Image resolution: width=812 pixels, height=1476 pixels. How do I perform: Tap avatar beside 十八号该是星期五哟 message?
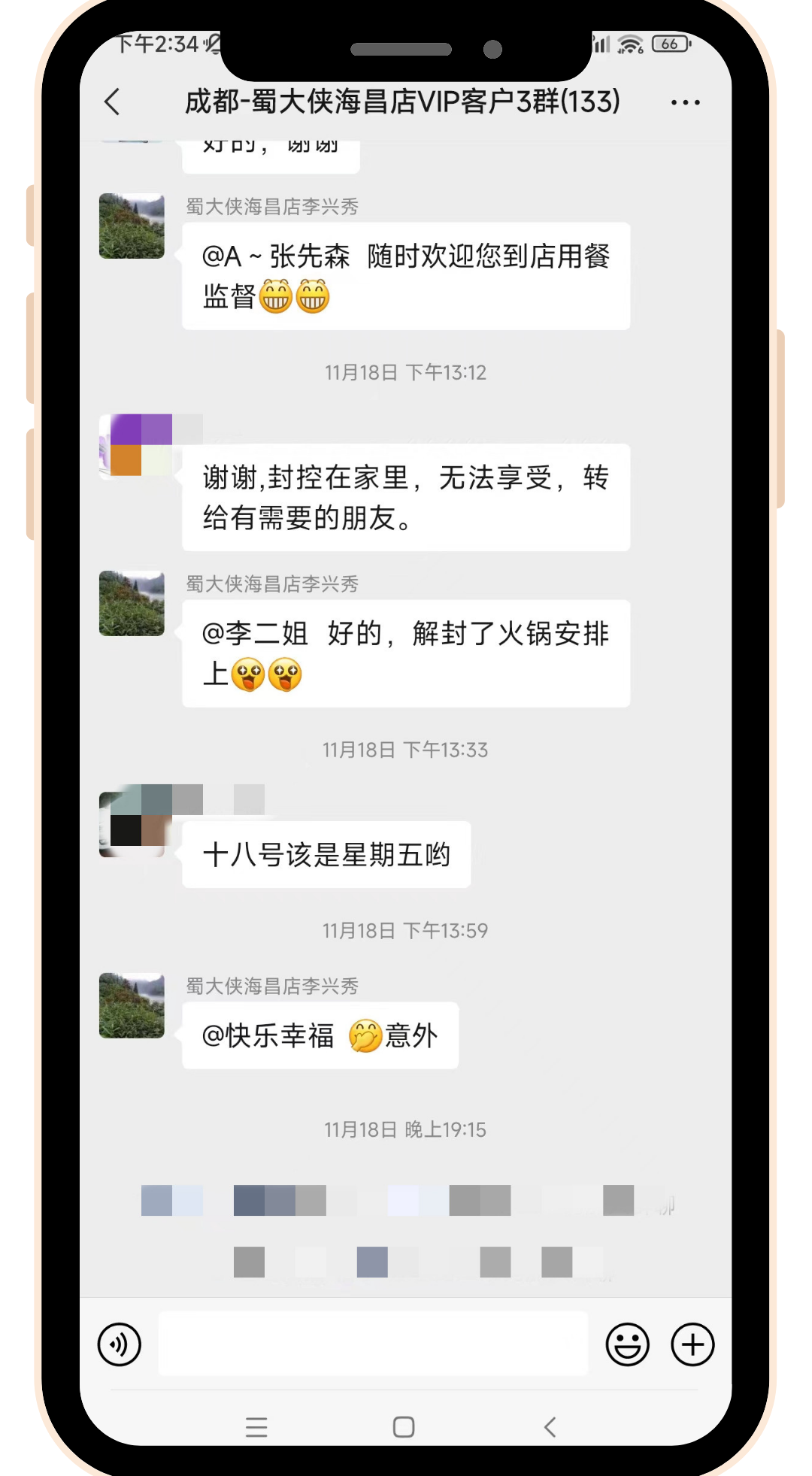click(x=132, y=821)
